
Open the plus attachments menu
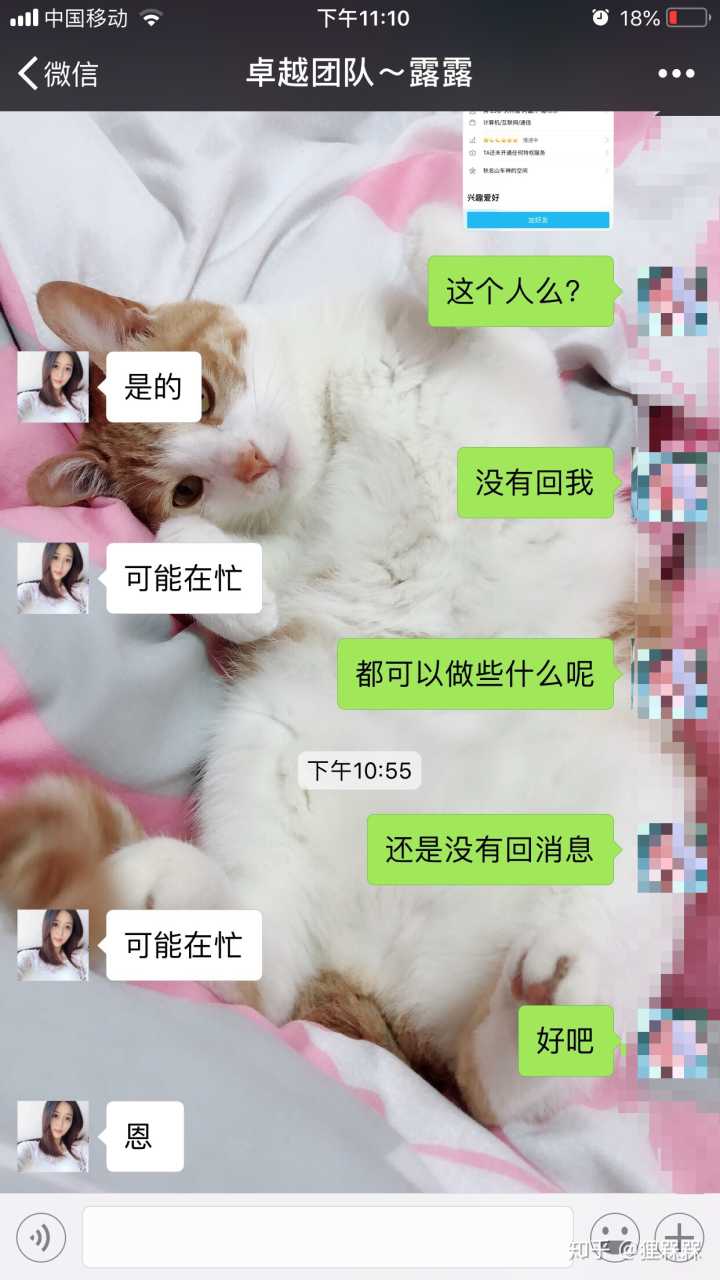(x=679, y=1238)
